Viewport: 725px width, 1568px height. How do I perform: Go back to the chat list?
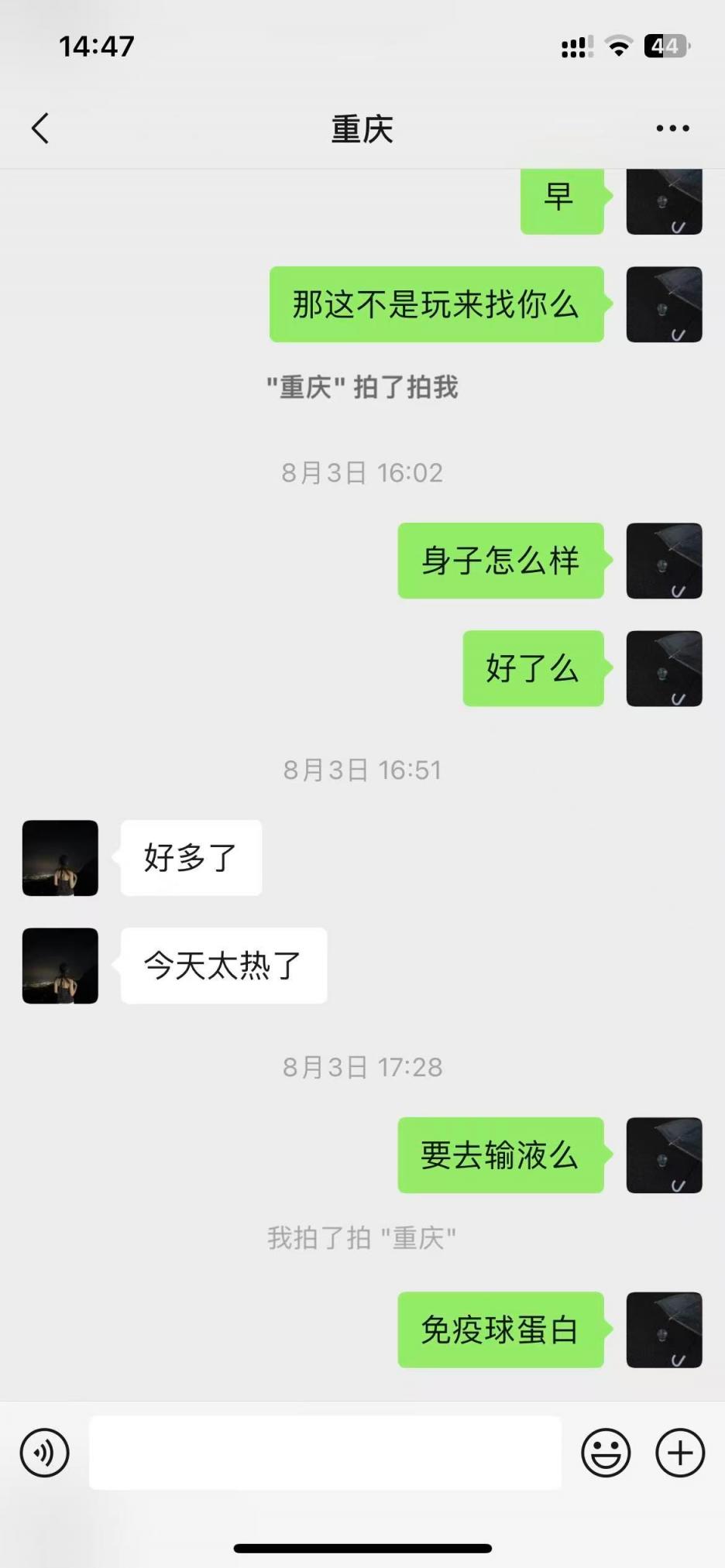40,129
